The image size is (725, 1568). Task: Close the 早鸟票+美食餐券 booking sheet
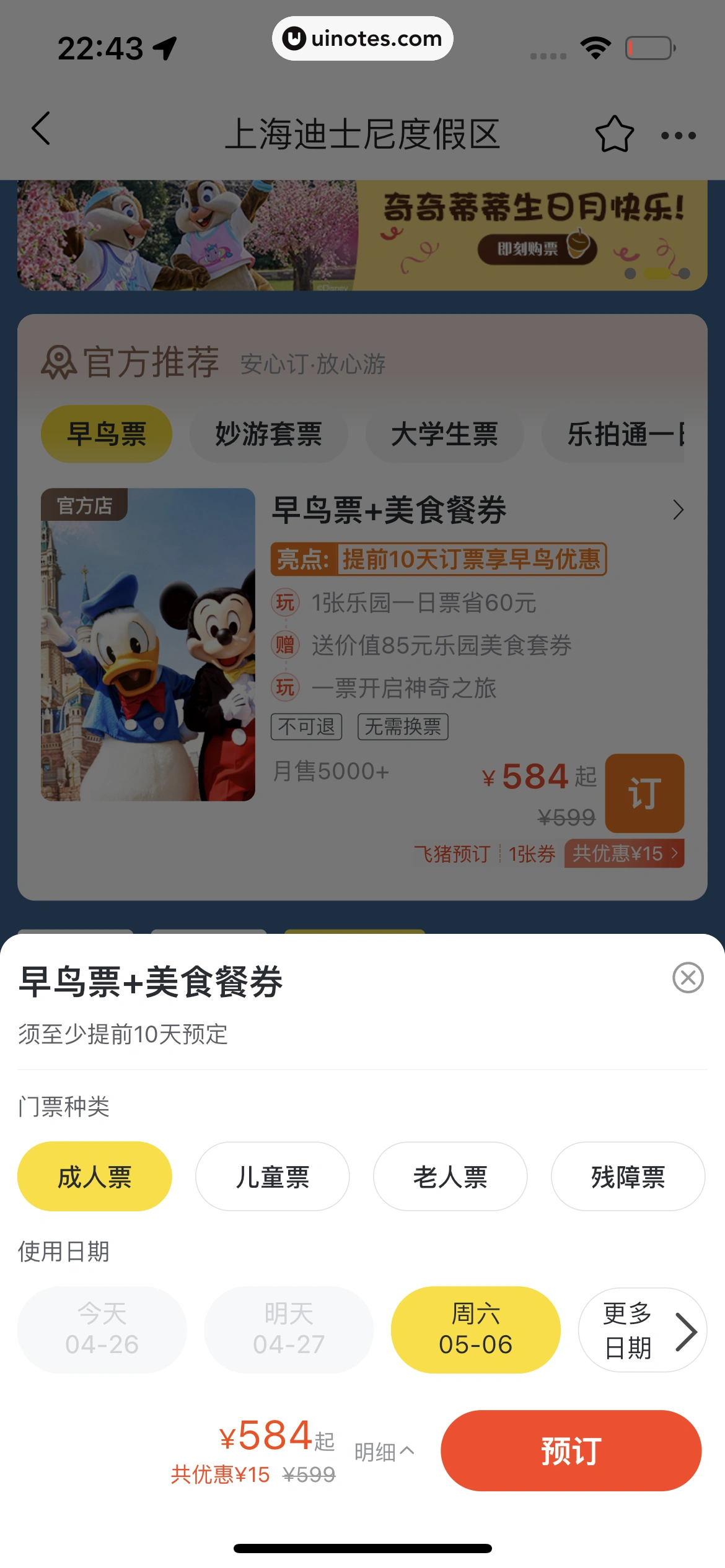point(687,978)
